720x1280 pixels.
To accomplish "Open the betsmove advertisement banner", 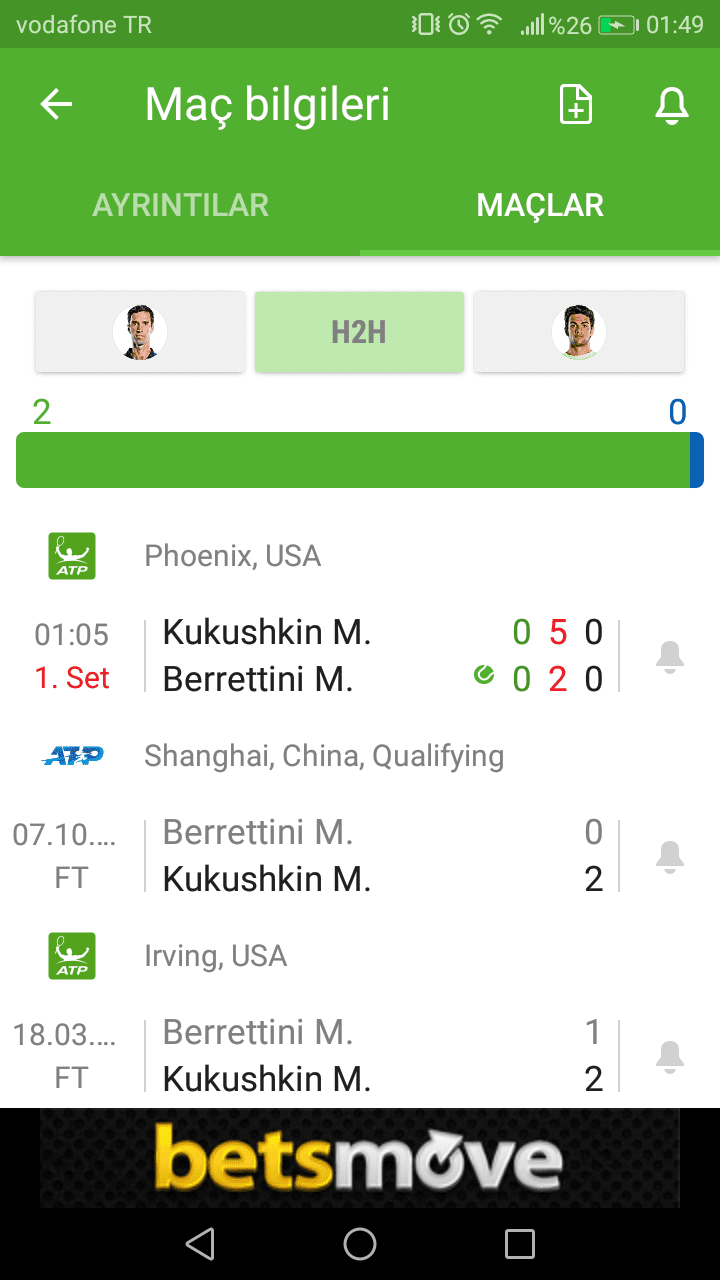I will (x=360, y=1157).
